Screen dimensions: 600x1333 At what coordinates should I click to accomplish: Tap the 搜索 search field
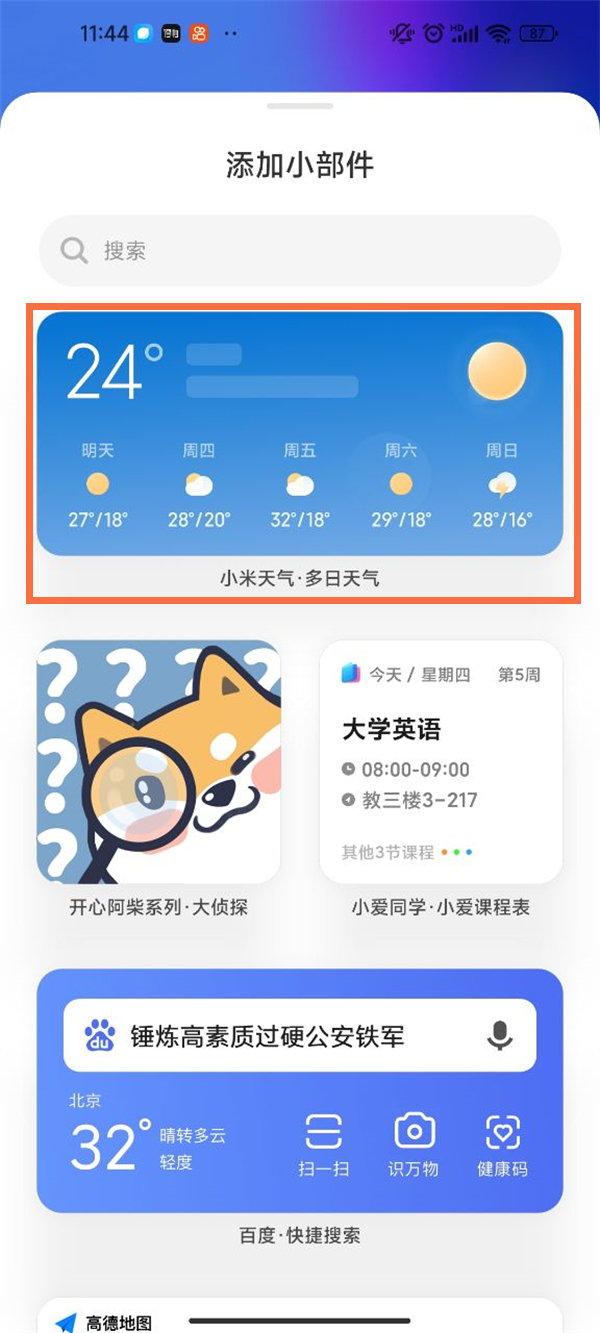click(x=300, y=250)
